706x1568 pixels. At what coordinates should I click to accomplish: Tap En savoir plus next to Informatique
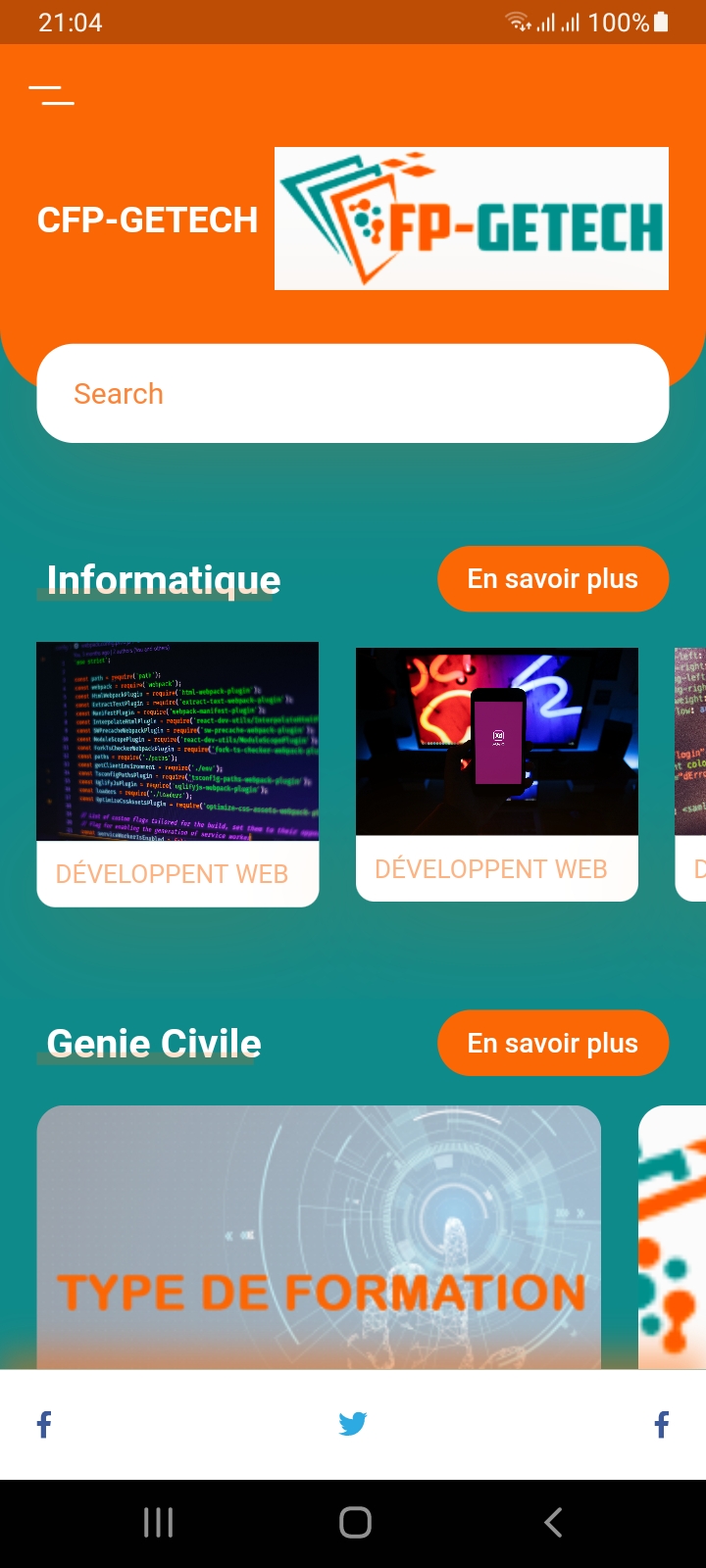553,579
